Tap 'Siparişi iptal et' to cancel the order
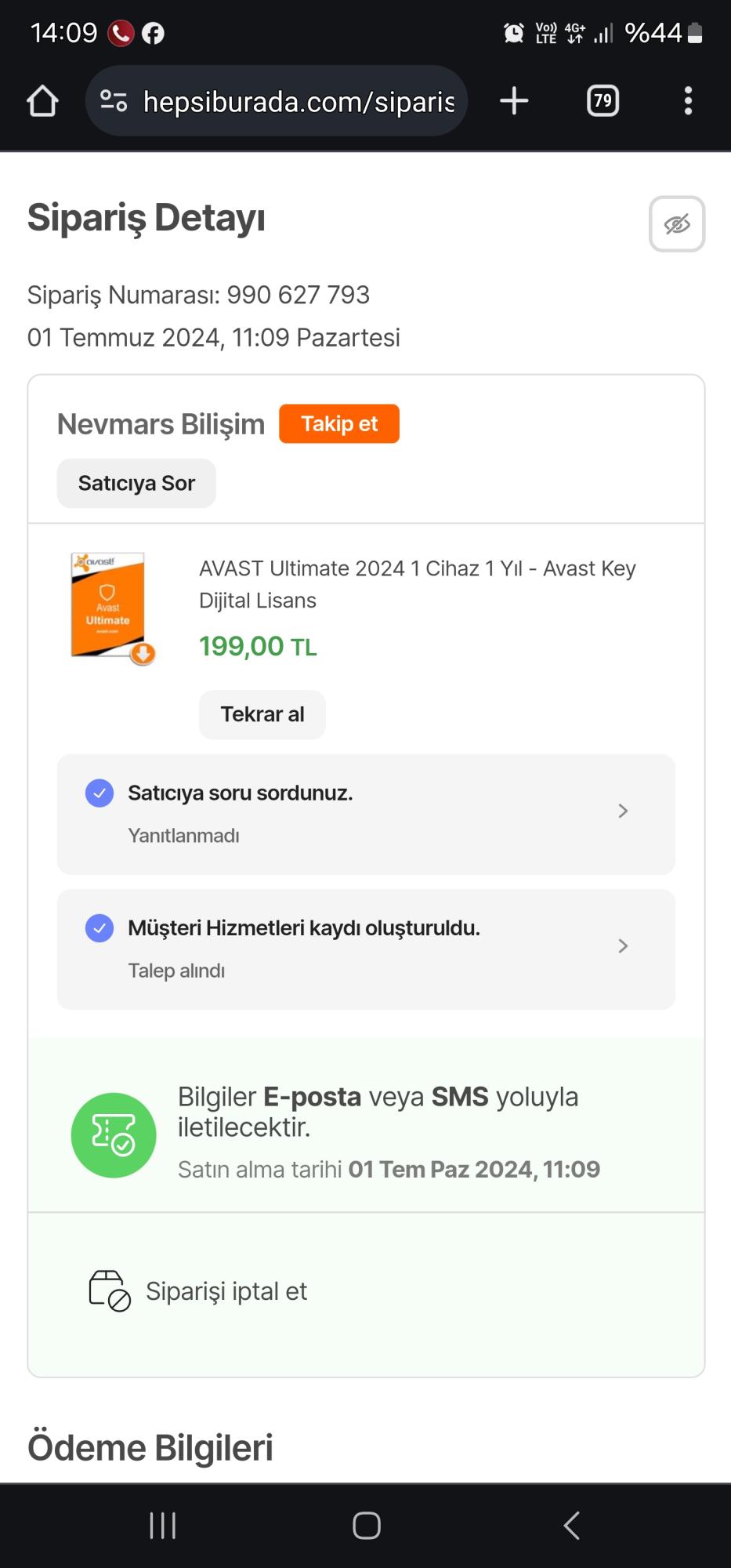Viewport: 731px width, 1568px height. click(x=226, y=1290)
